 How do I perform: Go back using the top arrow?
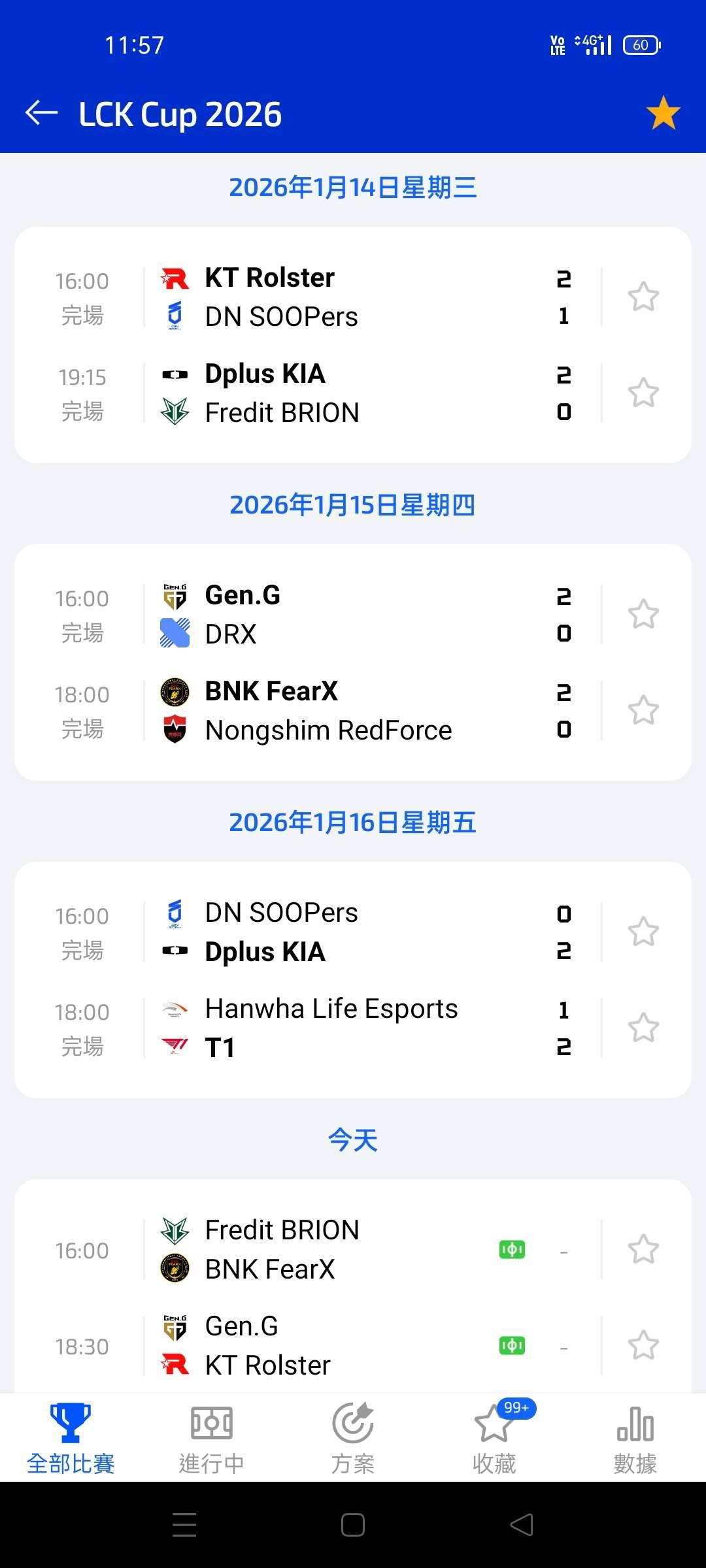click(42, 113)
